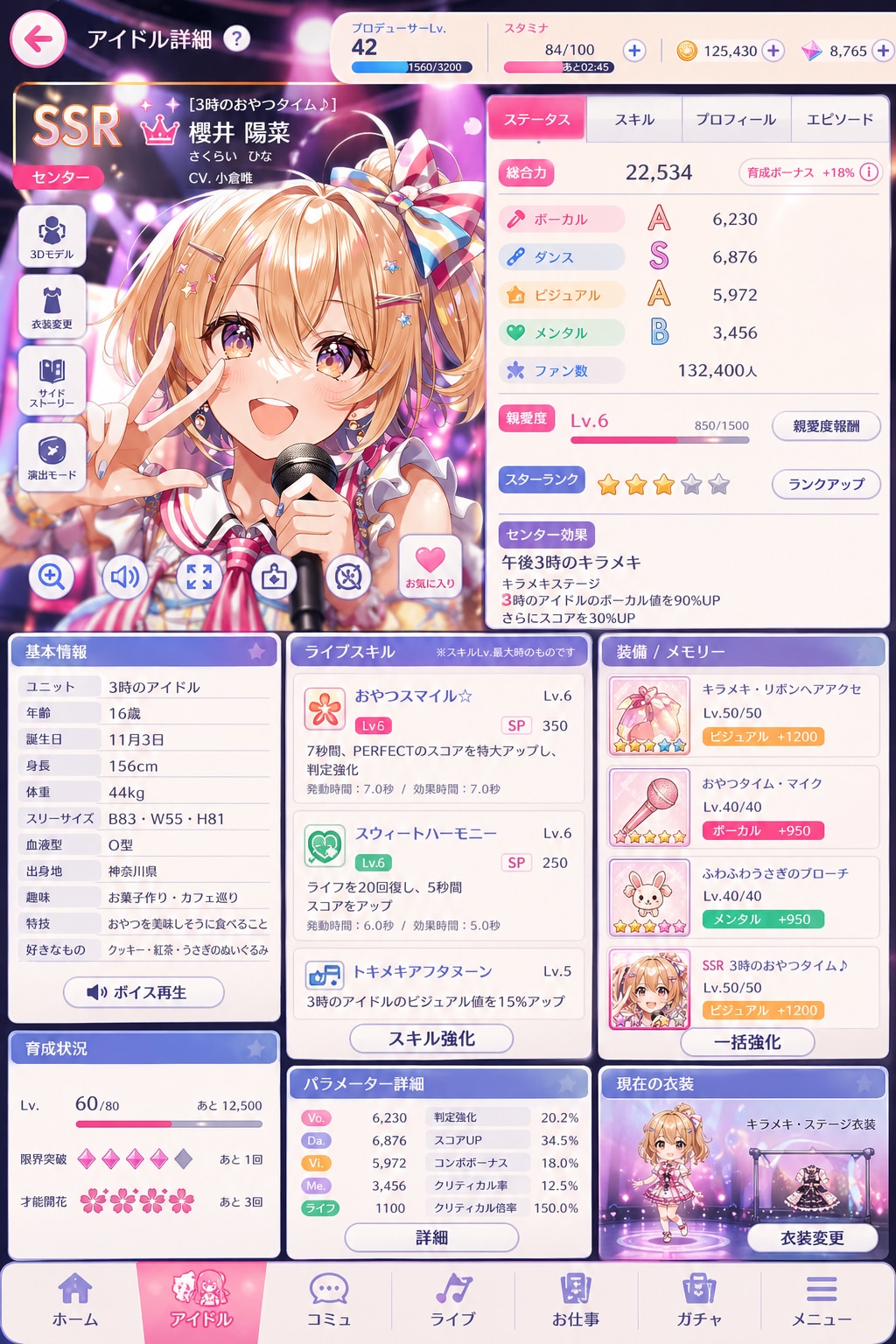Select the 衣装変更 costume change icon
The image size is (896, 1344).
(x=52, y=306)
